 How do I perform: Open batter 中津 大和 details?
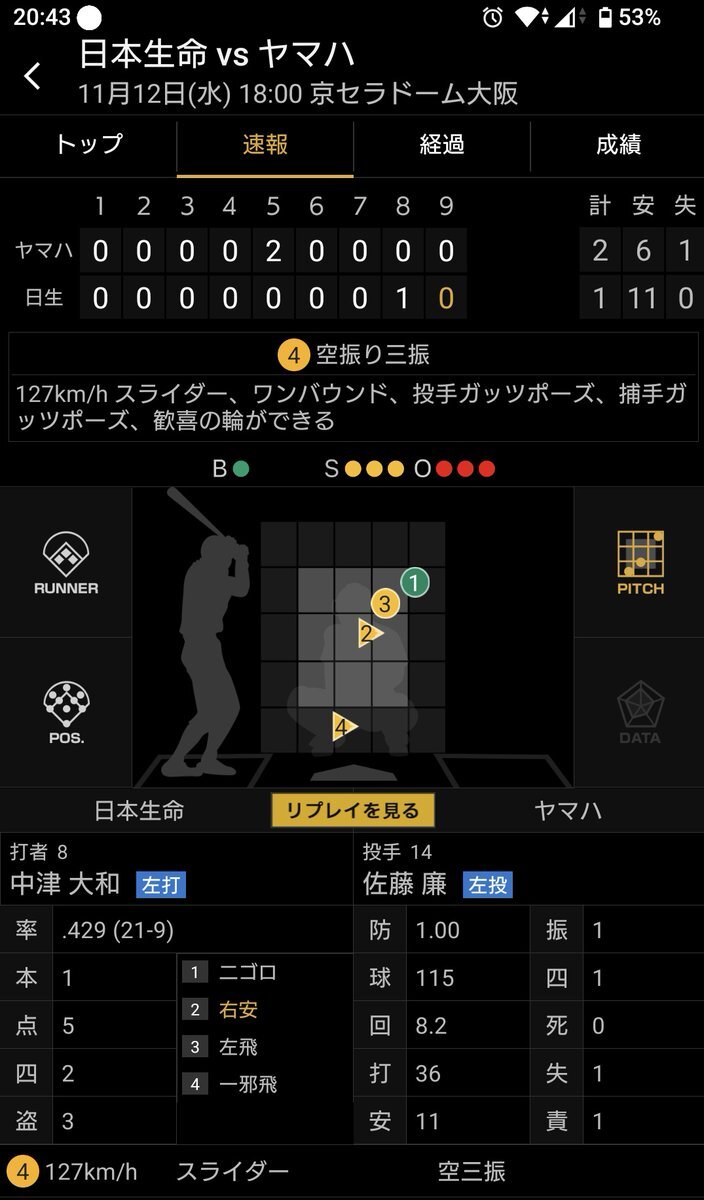[x=66, y=884]
